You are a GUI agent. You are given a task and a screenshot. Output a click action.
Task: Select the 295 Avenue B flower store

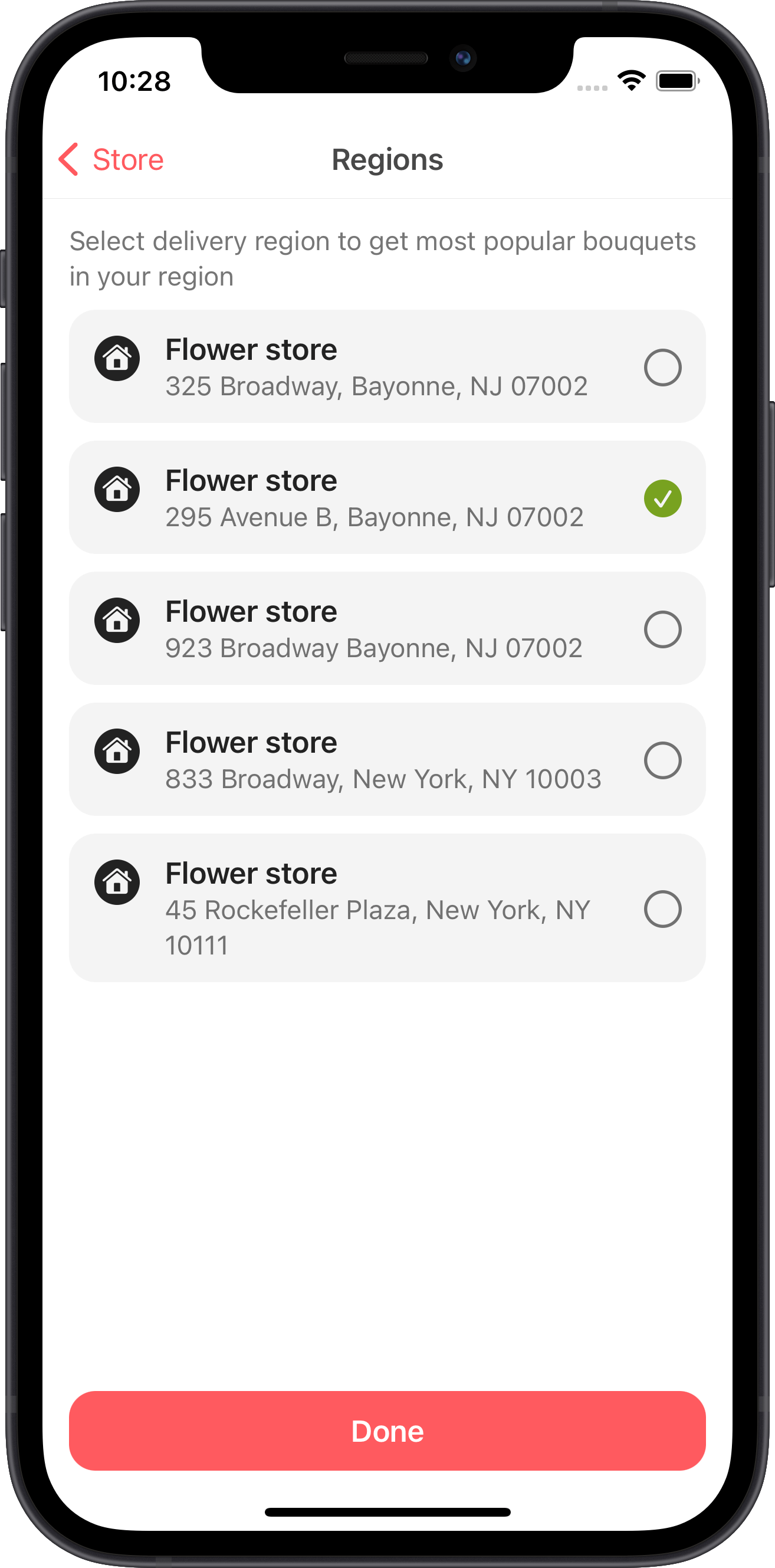pos(662,498)
